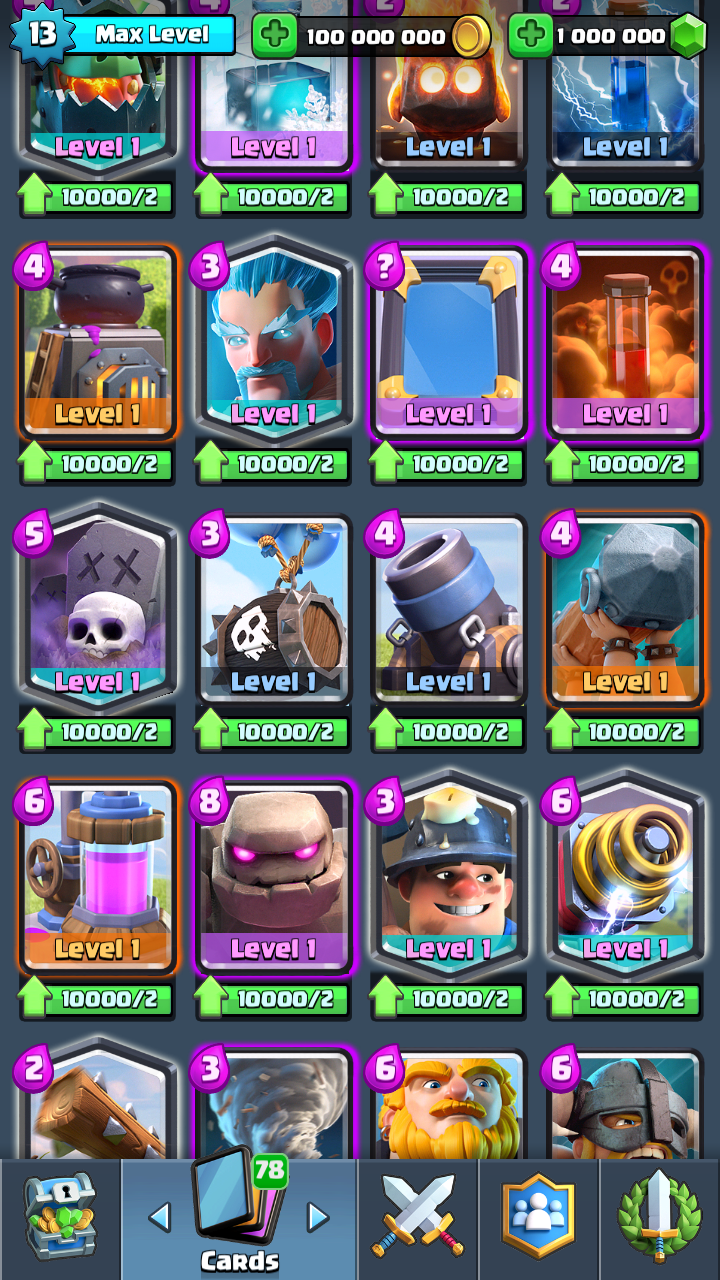Switch to the Shop chest tab
720x1280 pixels.
(x=60, y=1218)
